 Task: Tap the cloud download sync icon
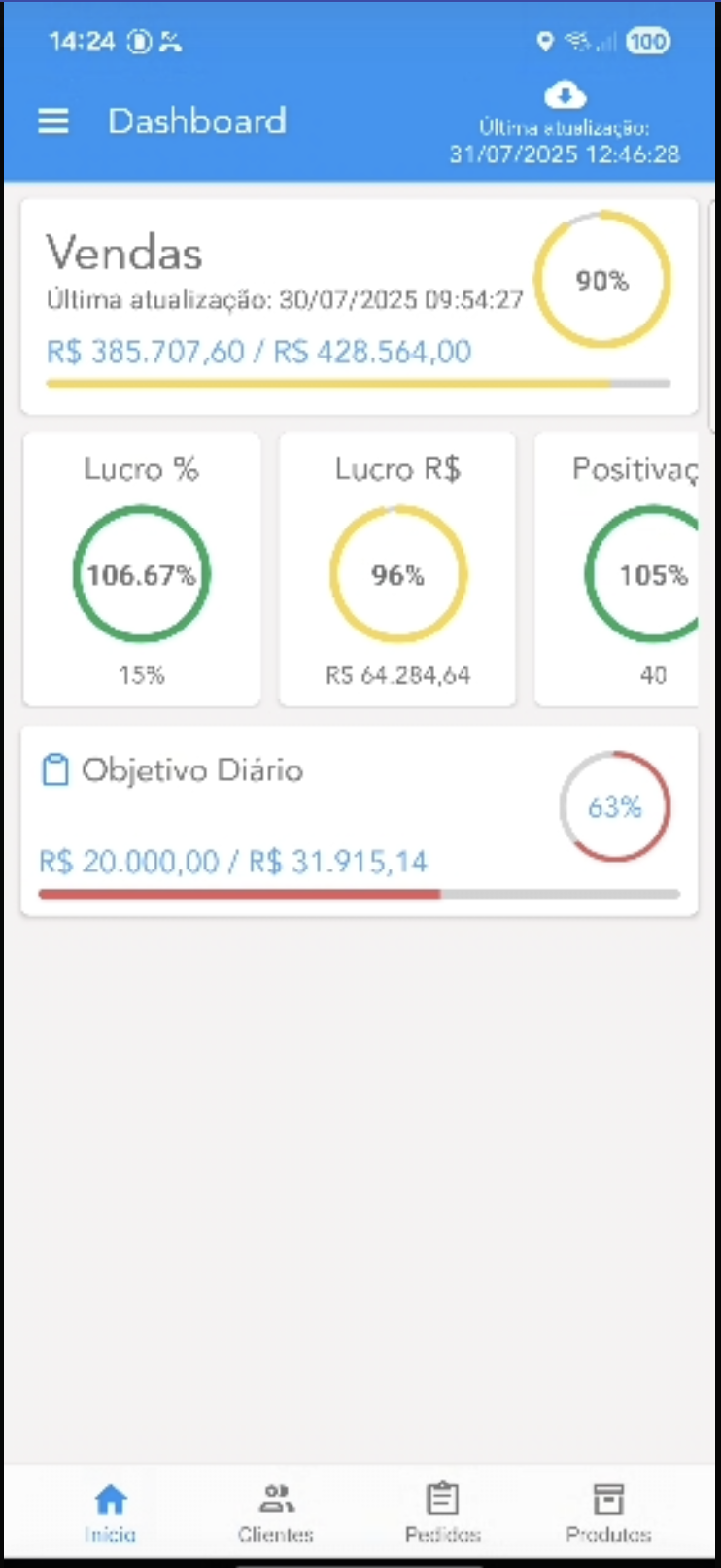(x=565, y=95)
